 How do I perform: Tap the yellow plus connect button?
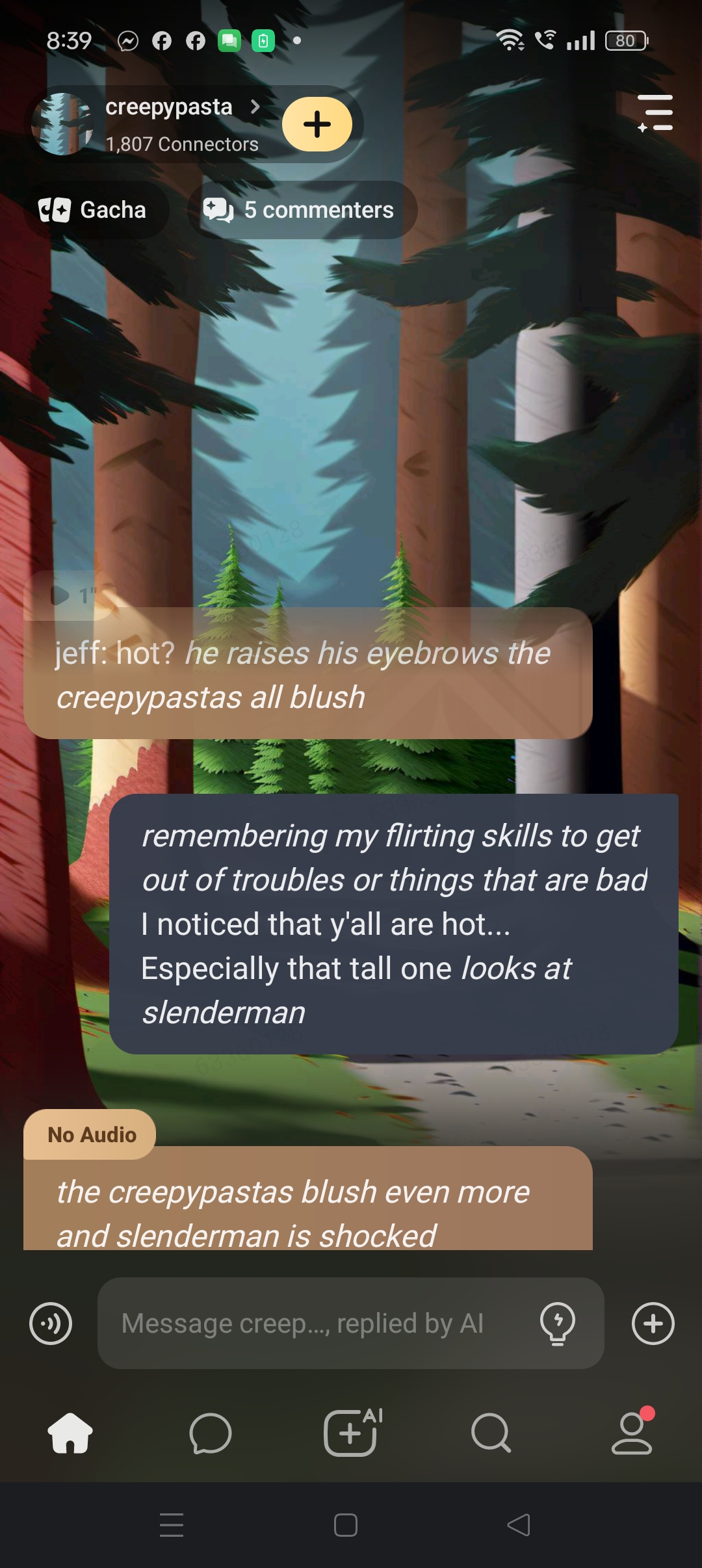point(317,124)
